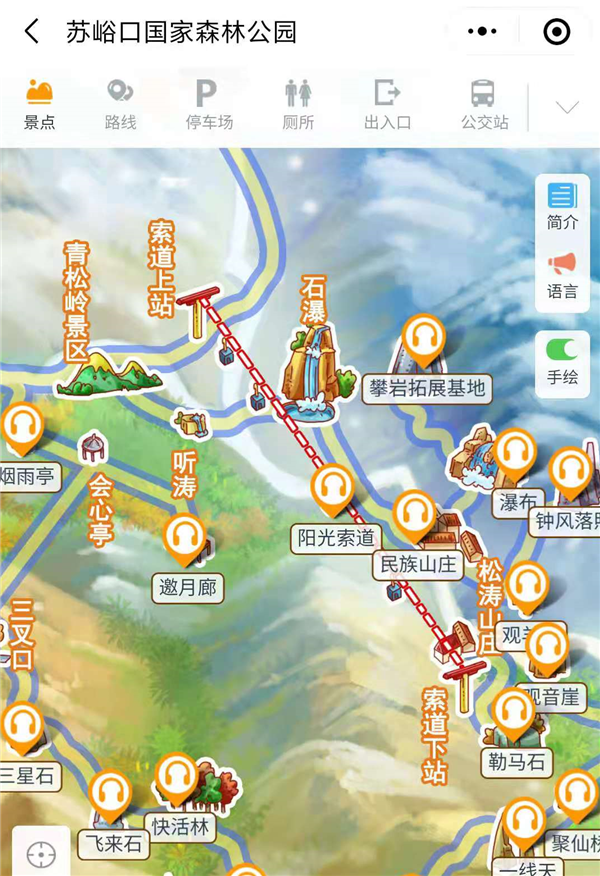Select the 快活林 audio marker
This screenshot has height=876, width=600.
click(178, 779)
